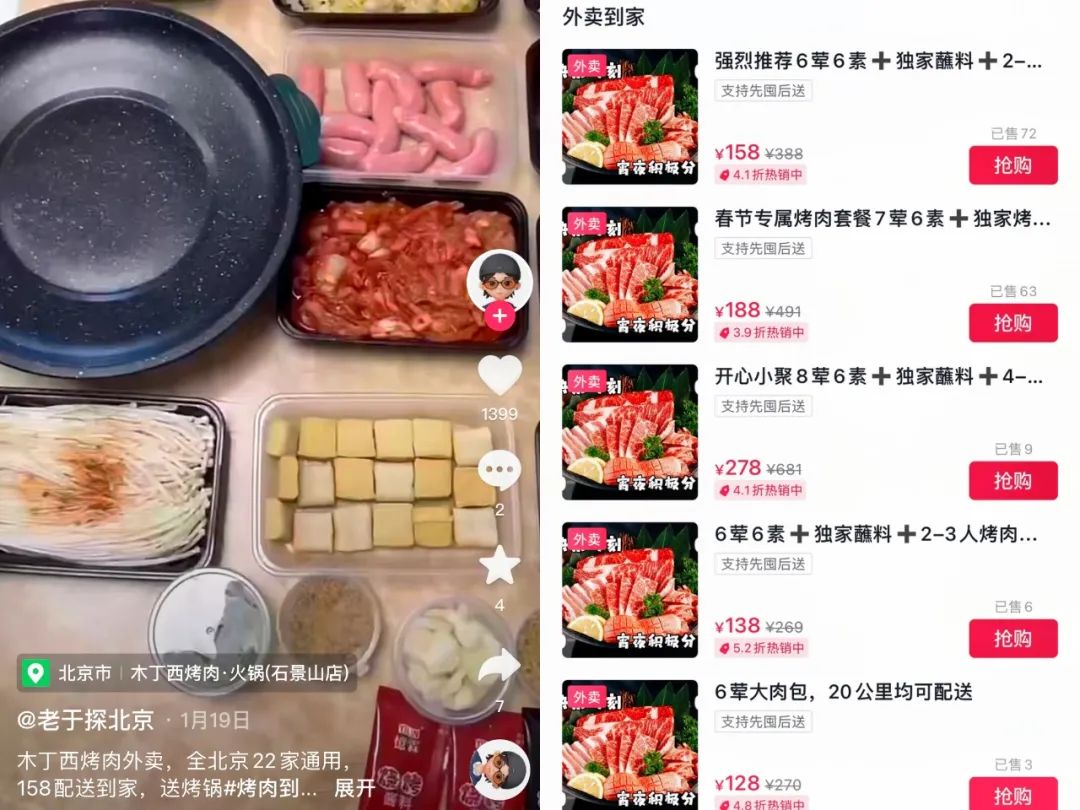Open the 开心小聚8荤6素 product image

pos(630,432)
